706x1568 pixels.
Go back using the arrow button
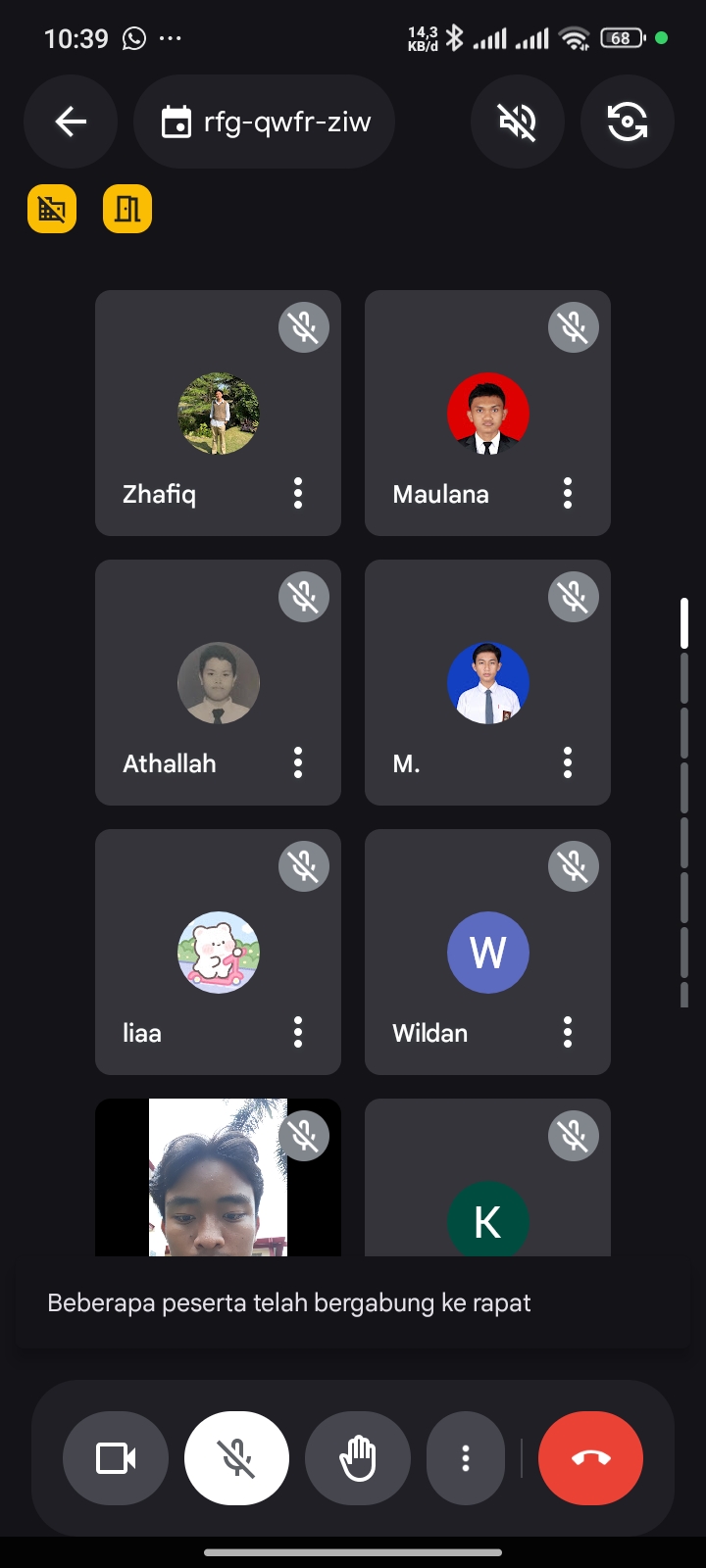(x=71, y=122)
